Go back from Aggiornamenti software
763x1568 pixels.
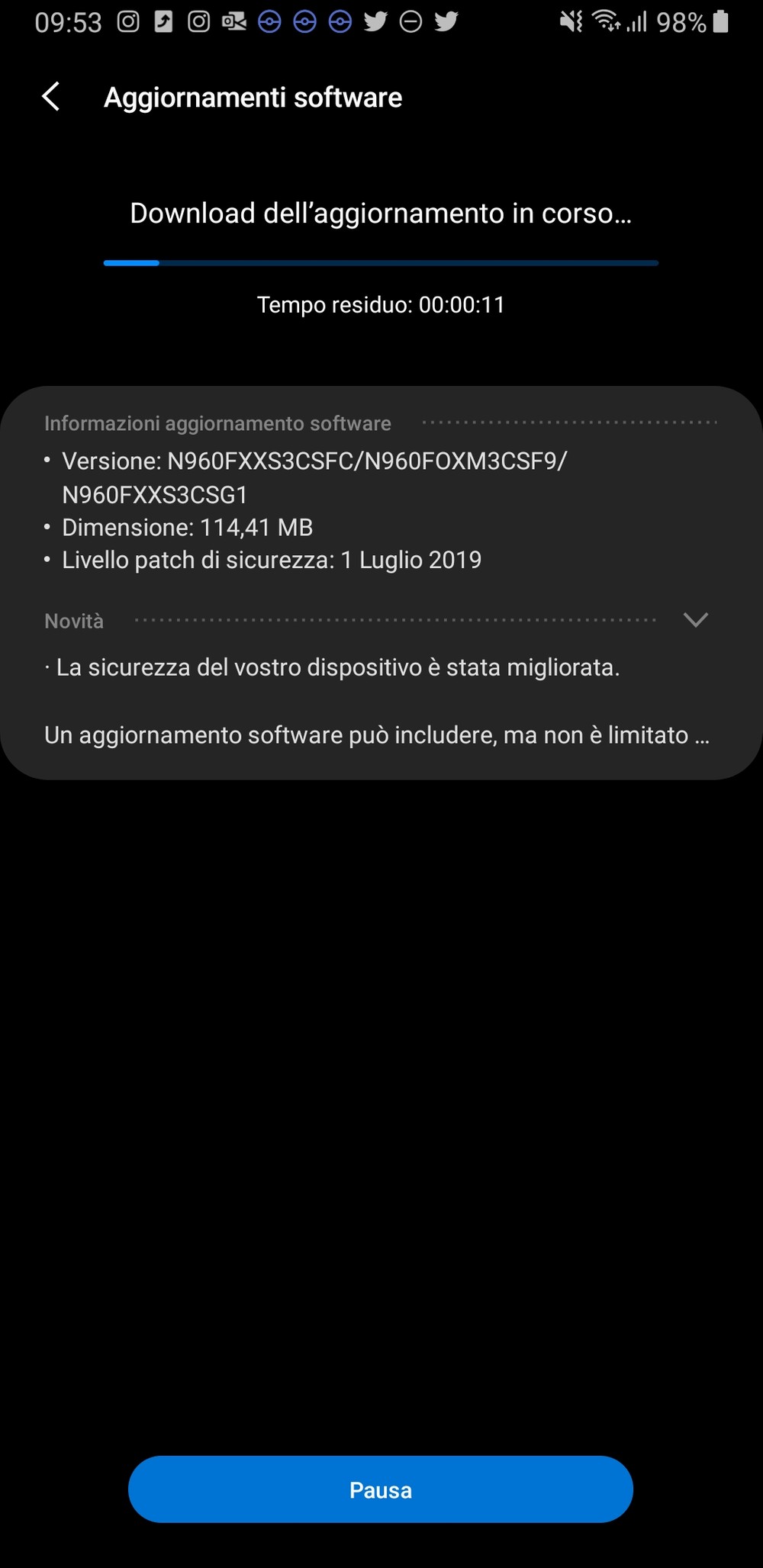coord(50,97)
